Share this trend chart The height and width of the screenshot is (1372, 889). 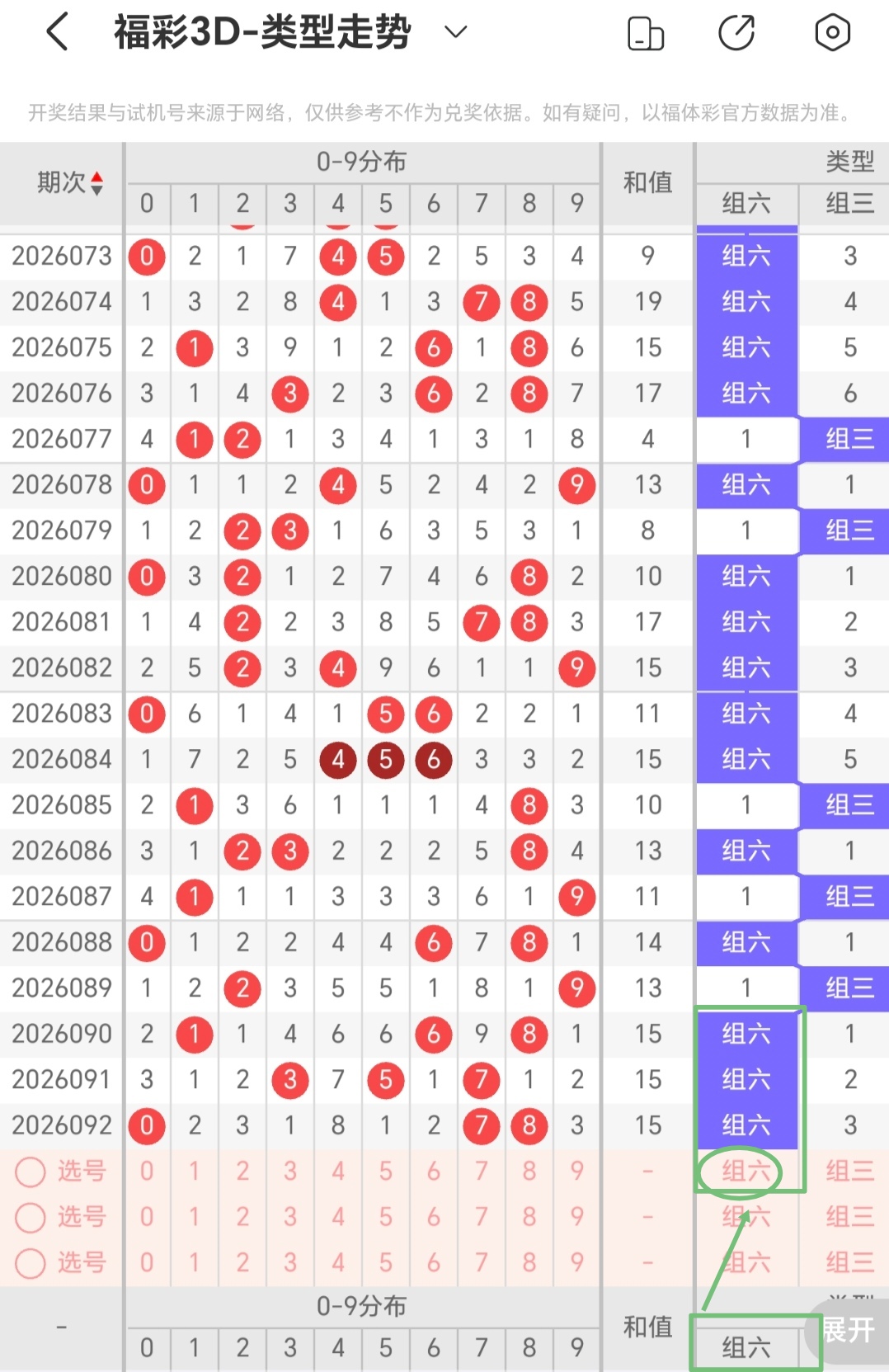tap(736, 33)
